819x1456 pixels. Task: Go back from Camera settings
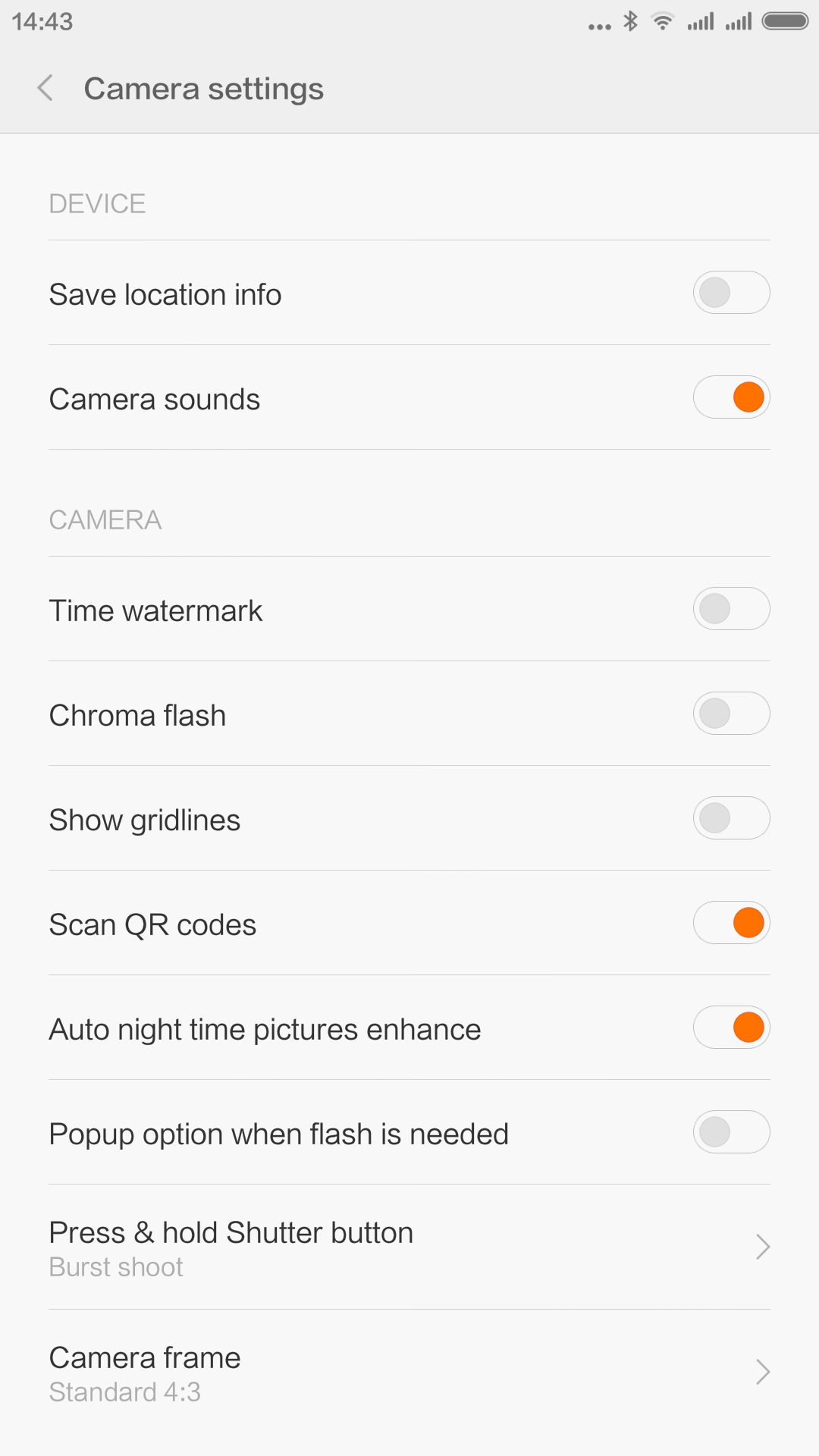[45, 89]
